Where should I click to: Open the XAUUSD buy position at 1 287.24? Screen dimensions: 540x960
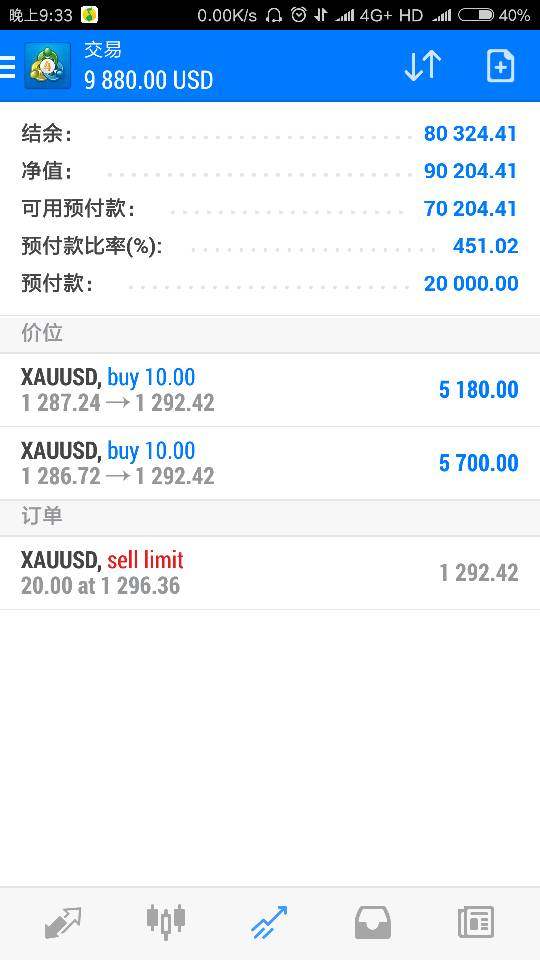[270, 390]
